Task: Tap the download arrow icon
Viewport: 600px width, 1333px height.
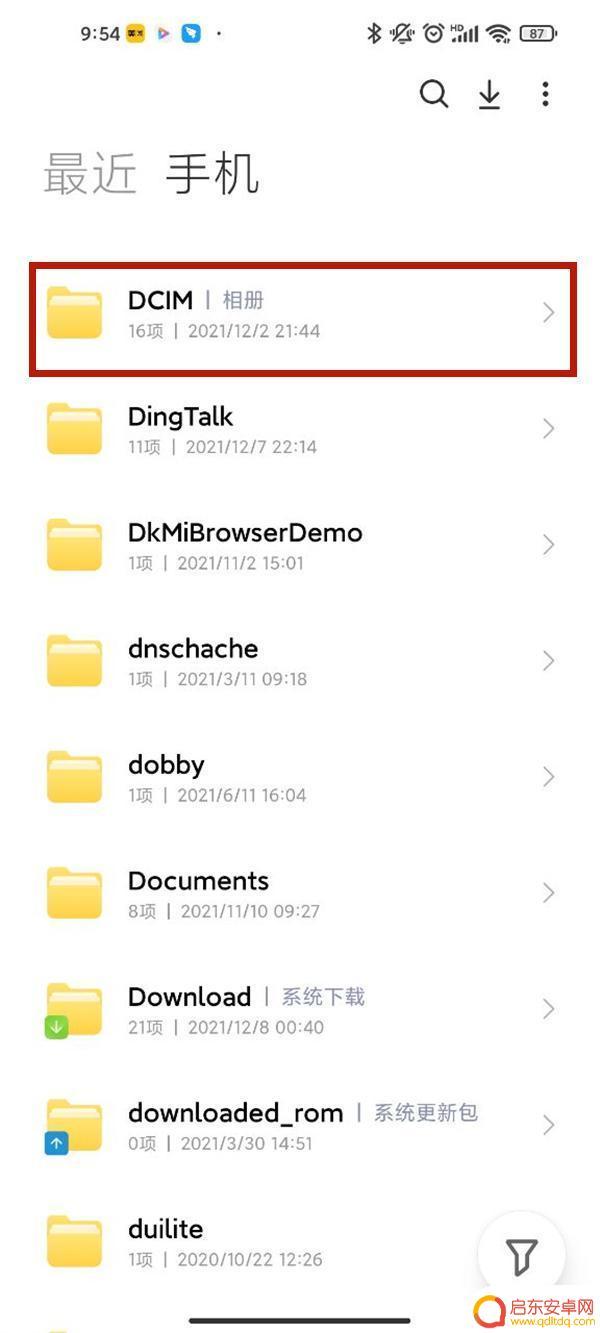Action: click(x=489, y=95)
